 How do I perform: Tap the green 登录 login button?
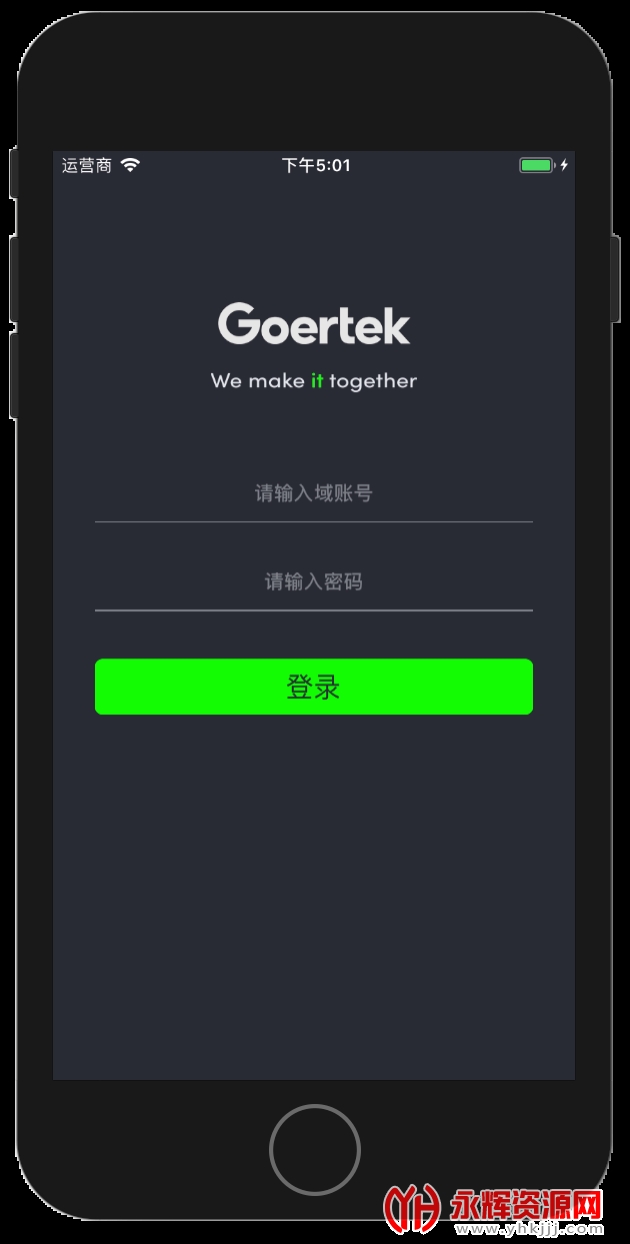click(x=313, y=687)
